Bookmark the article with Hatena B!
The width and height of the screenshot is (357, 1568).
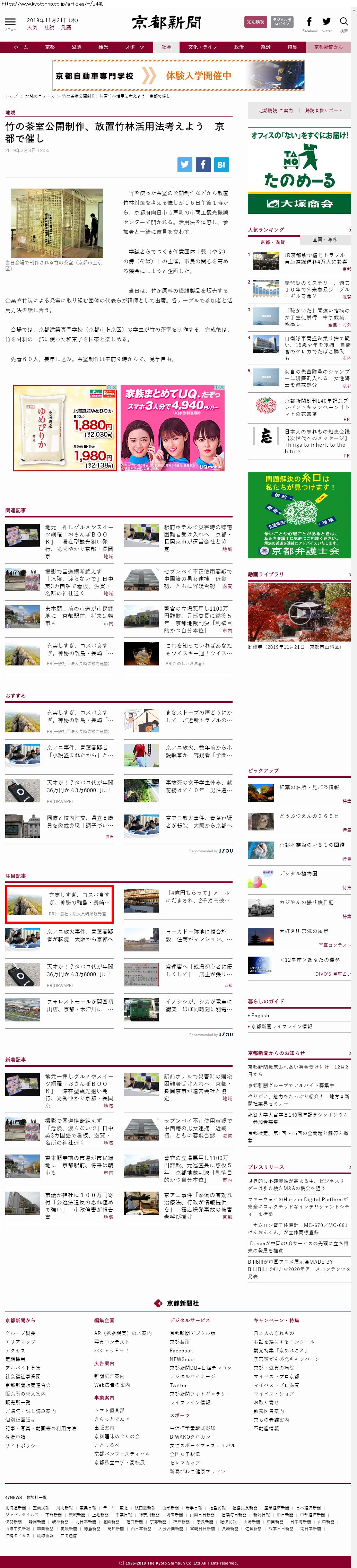coord(221,164)
